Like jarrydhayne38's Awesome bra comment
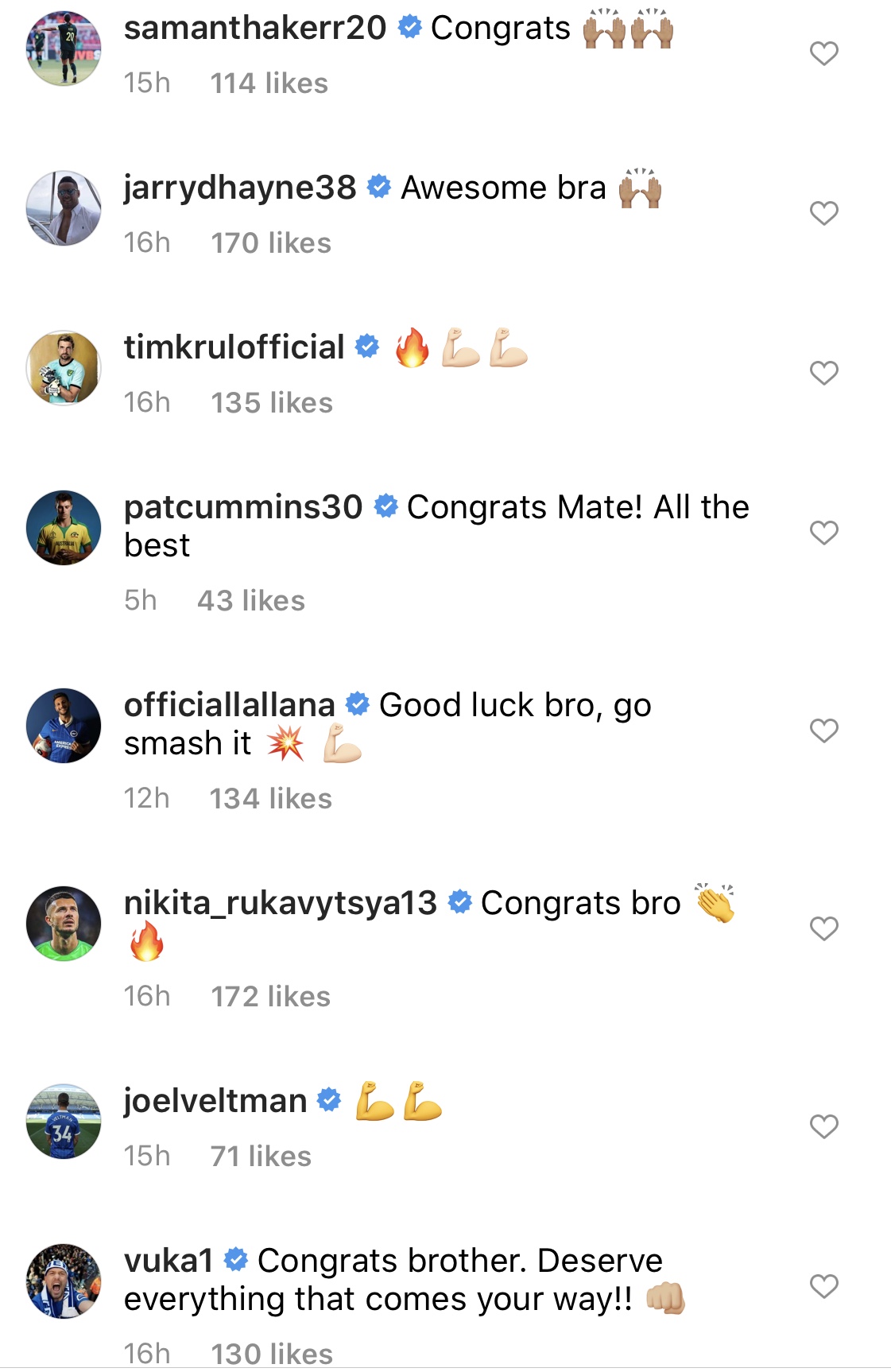 pyautogui.click(x=823, y=214)
